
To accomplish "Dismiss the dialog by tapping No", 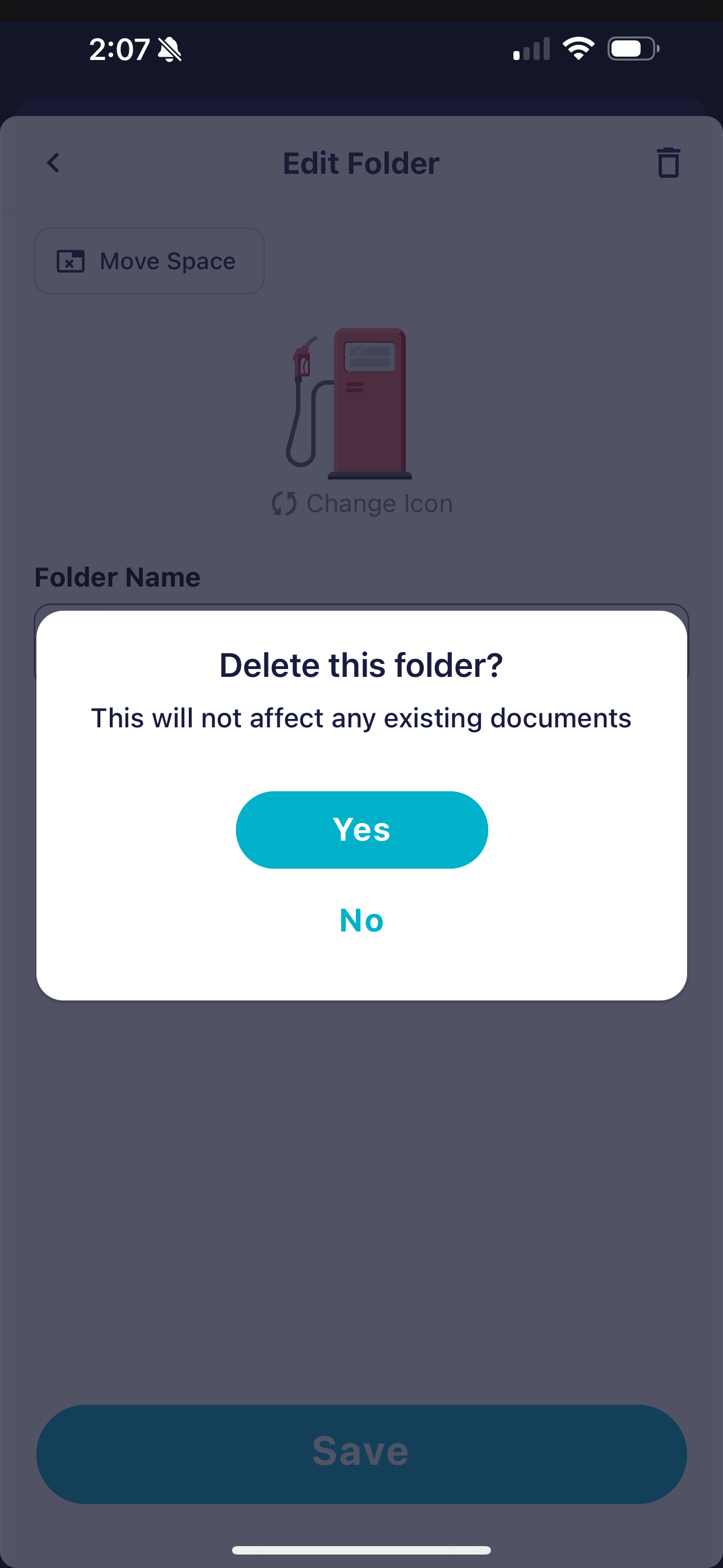I will 361,920.
